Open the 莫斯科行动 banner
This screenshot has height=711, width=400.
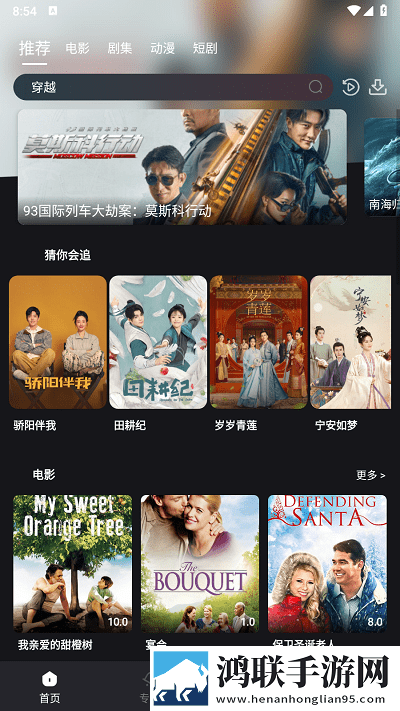click(182, 167)
